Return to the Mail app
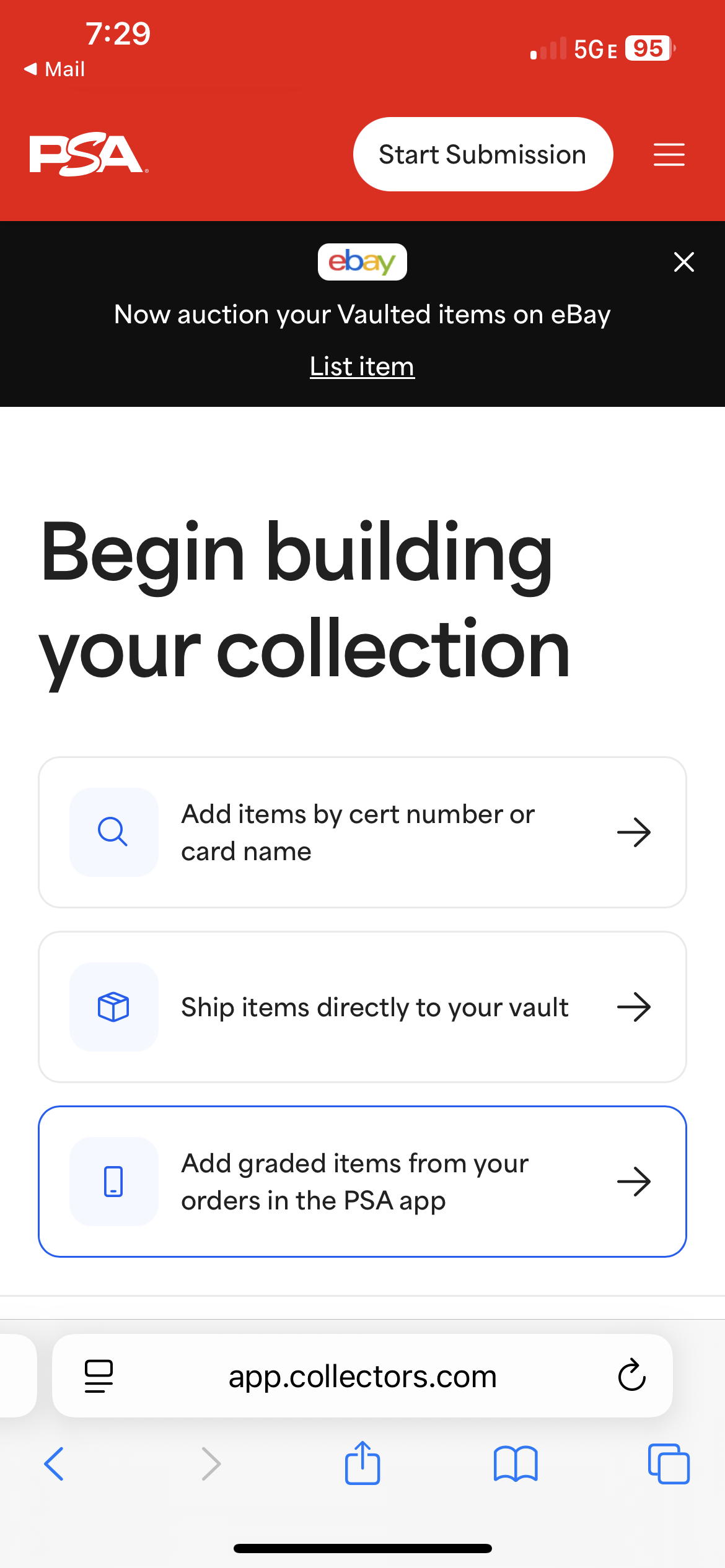This screenshot has height=1568, width=725. (55, 69)
